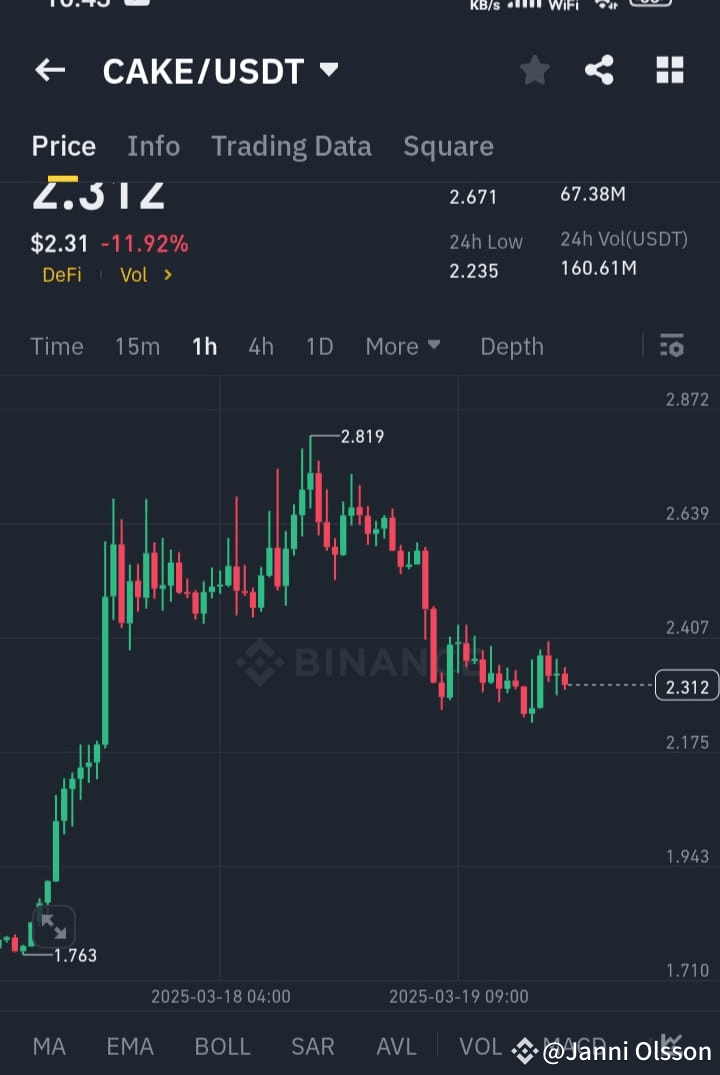Expand the More timeframe dropdown
Image resolution: width=720 pixels, height=1075 pixels.
pos(403,346)
